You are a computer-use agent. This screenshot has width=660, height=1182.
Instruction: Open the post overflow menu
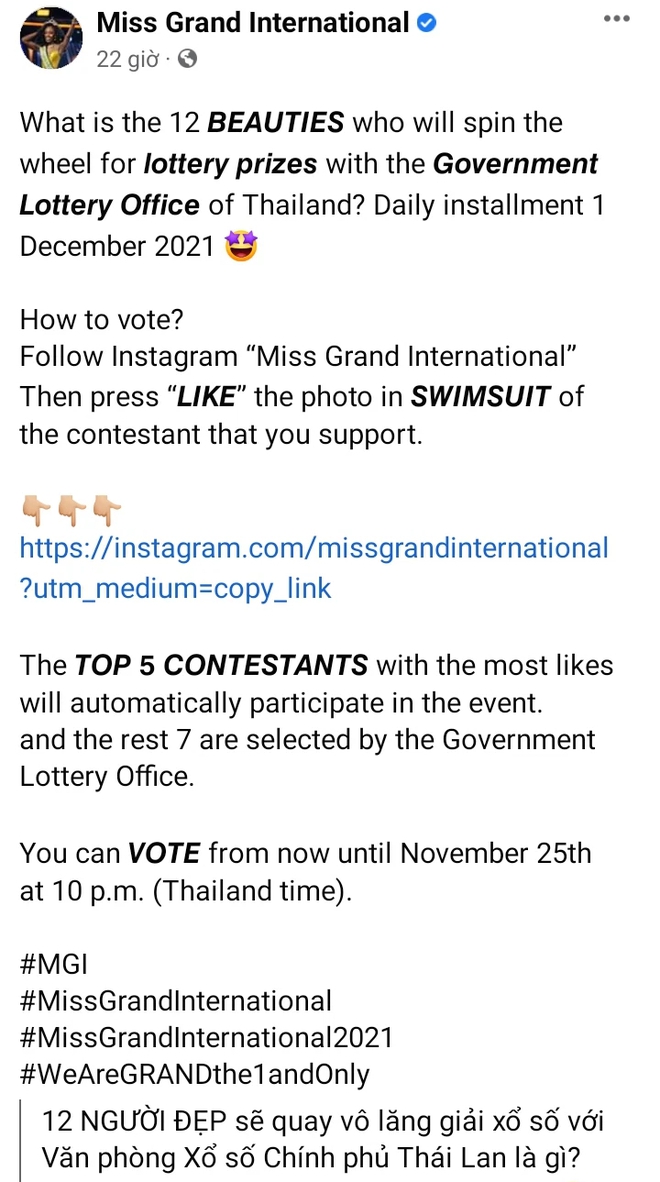pyautogui.click(x=617, y=17)
